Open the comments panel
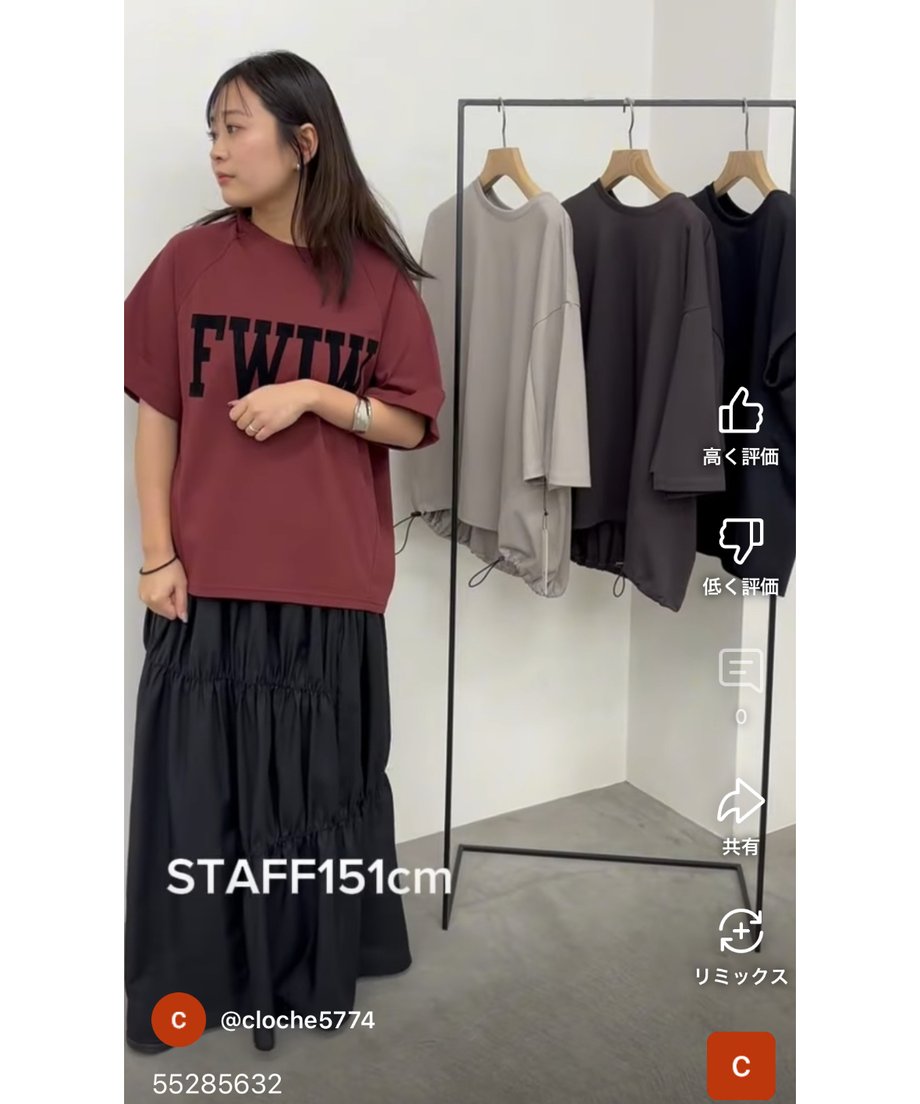 740,671
